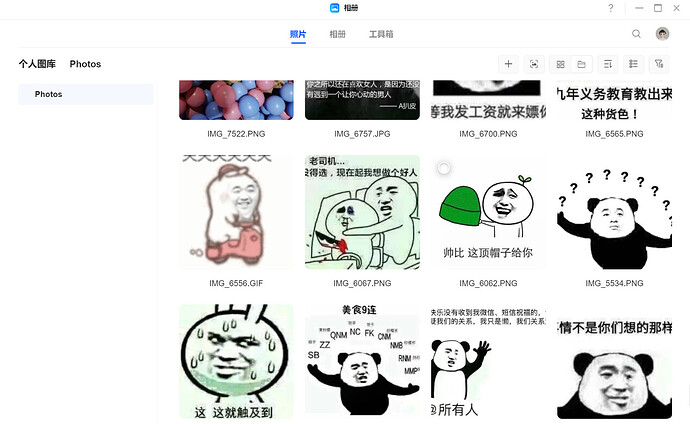Select the checkbox on IMG_6062.PNG

pyautogui.click(x=445, y=168)
